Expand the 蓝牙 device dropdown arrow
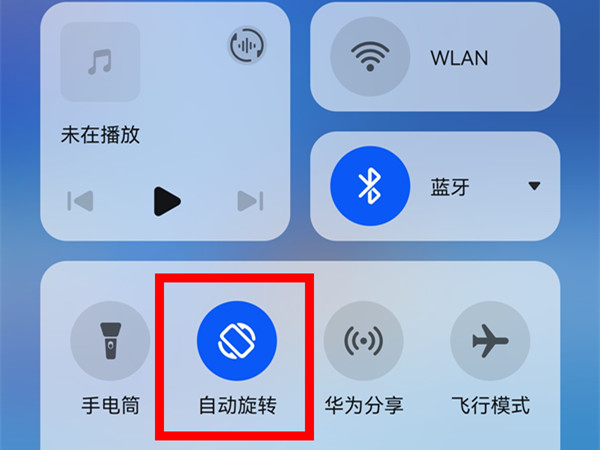Screen dimensions: 600x450 534,187
